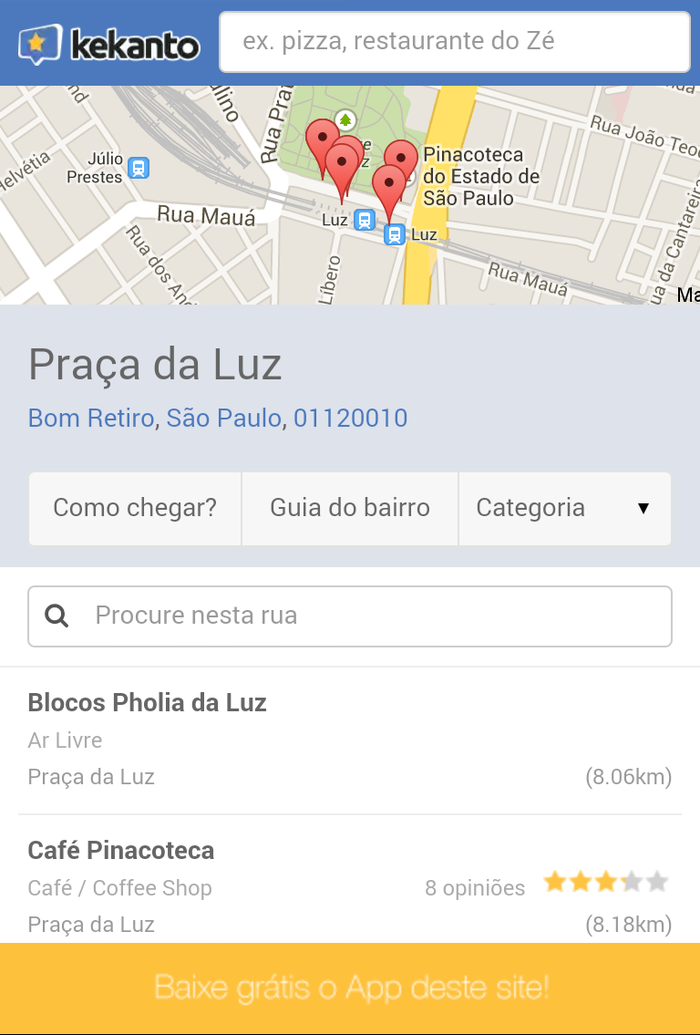Open the Blocos Pholia da Luz listing
700x1035 pixels.
148,703
